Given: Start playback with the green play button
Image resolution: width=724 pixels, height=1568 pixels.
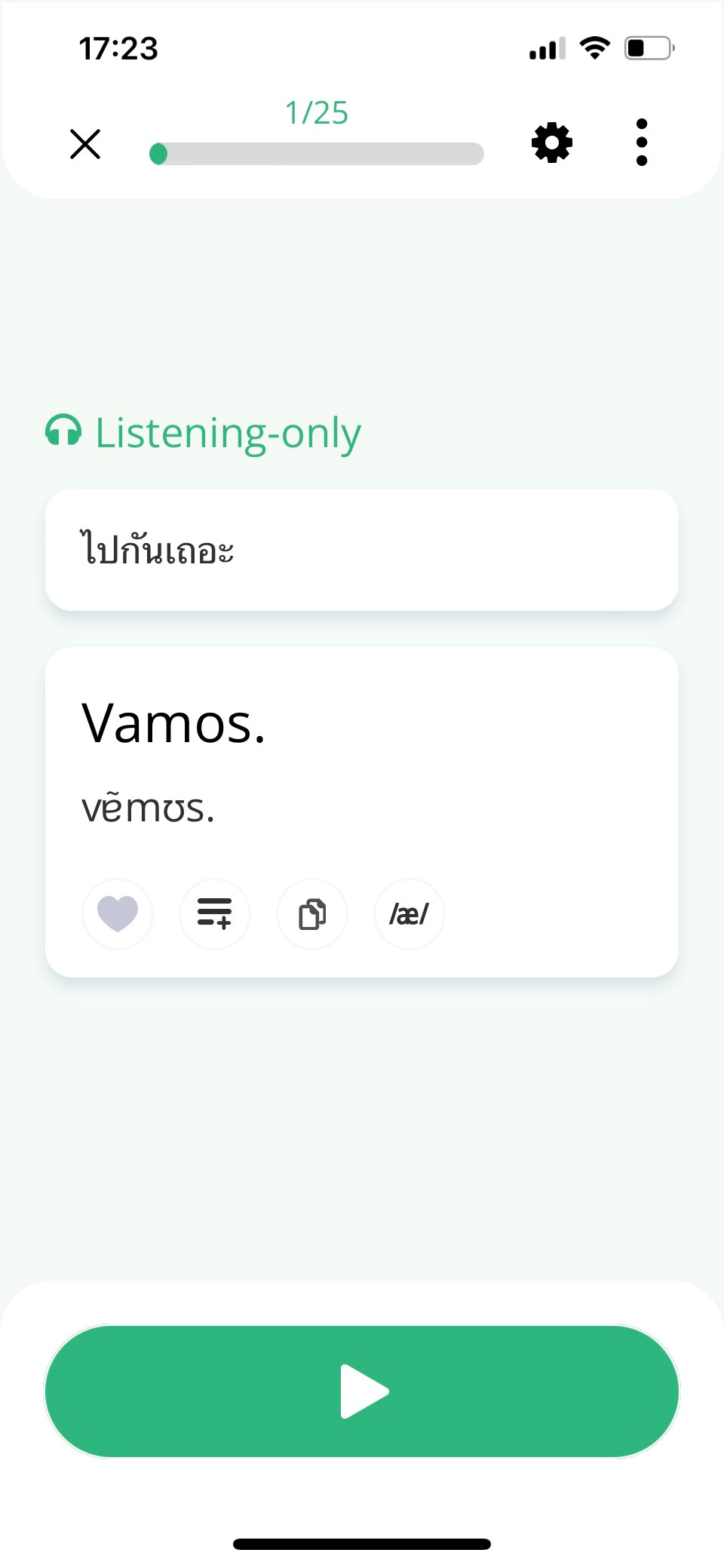Looking at the screenshot, I should (362, 1391).
